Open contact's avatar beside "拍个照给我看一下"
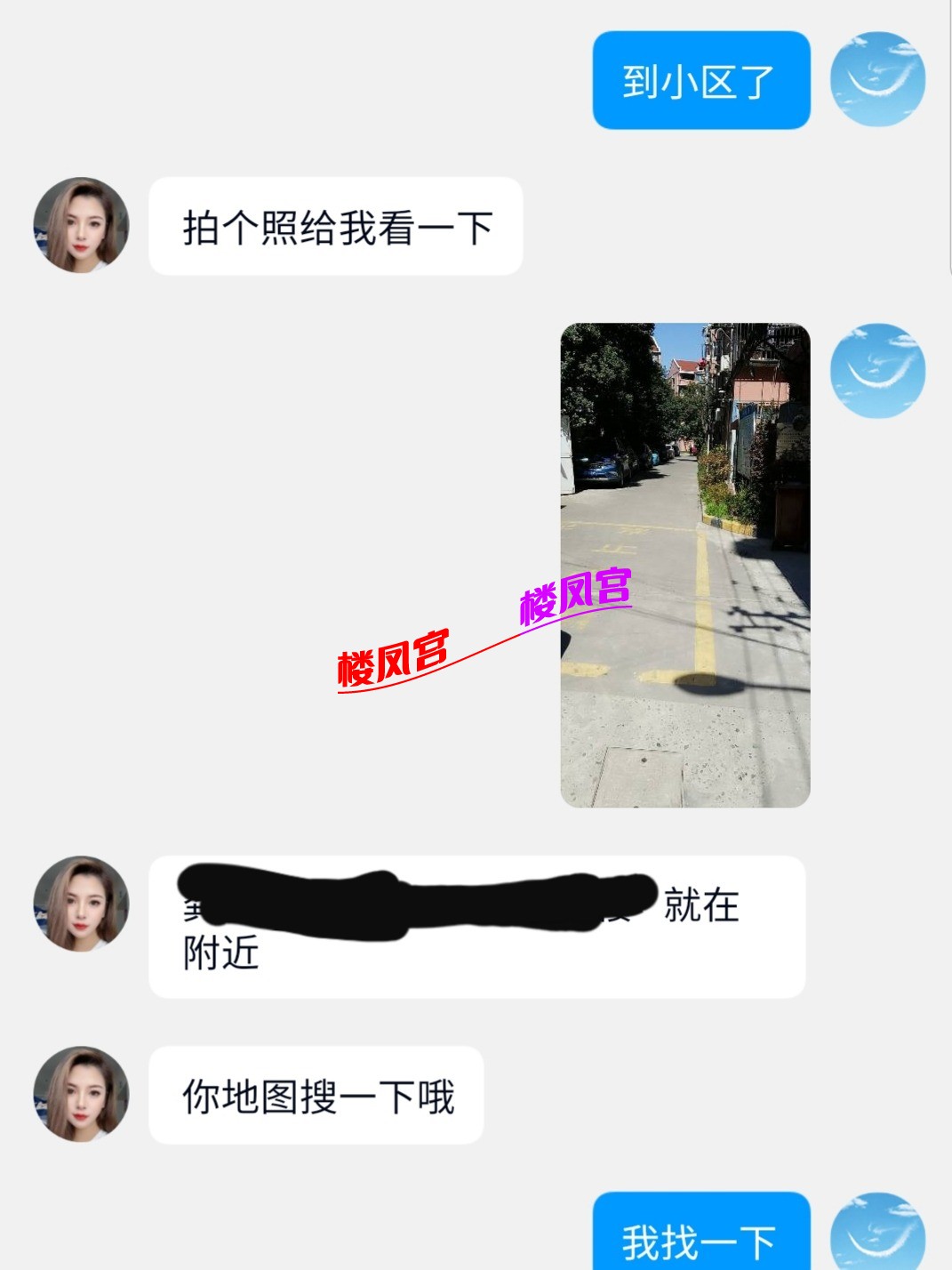The height and width of the screenshot is (1270, 952). 81,225
